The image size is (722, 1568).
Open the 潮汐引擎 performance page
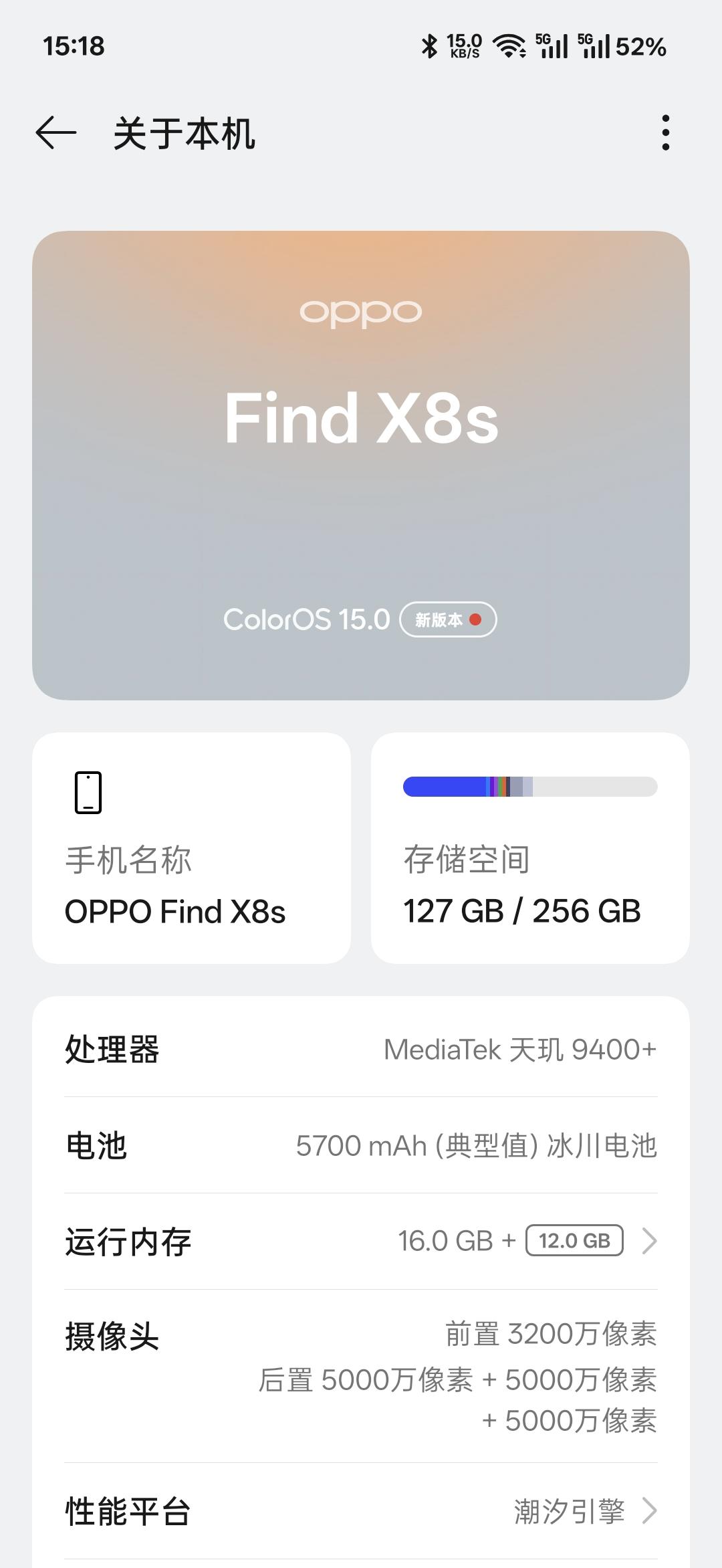(572, 1508)
